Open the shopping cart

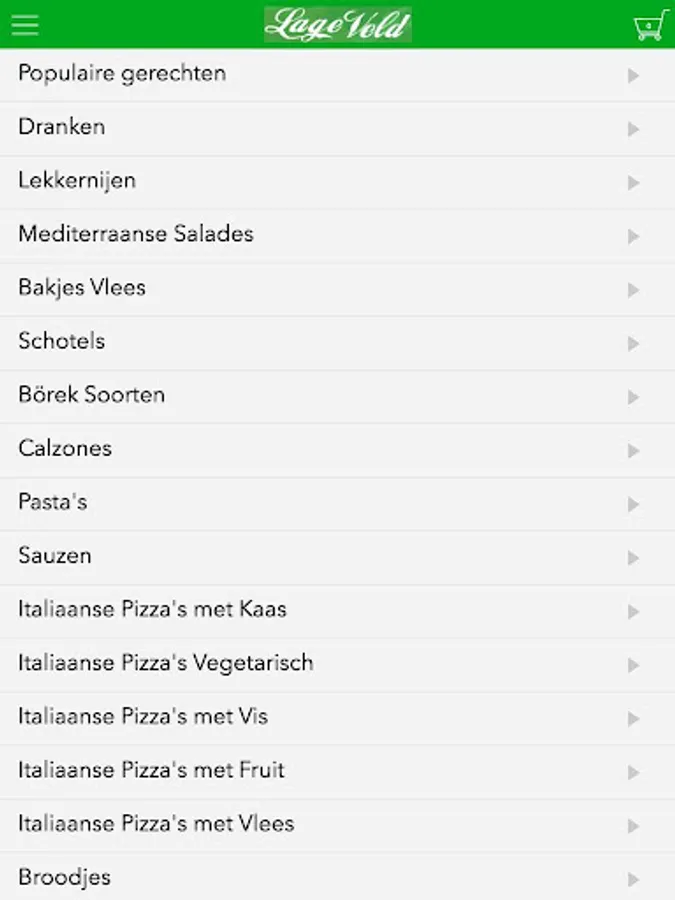tap(649, 25)
